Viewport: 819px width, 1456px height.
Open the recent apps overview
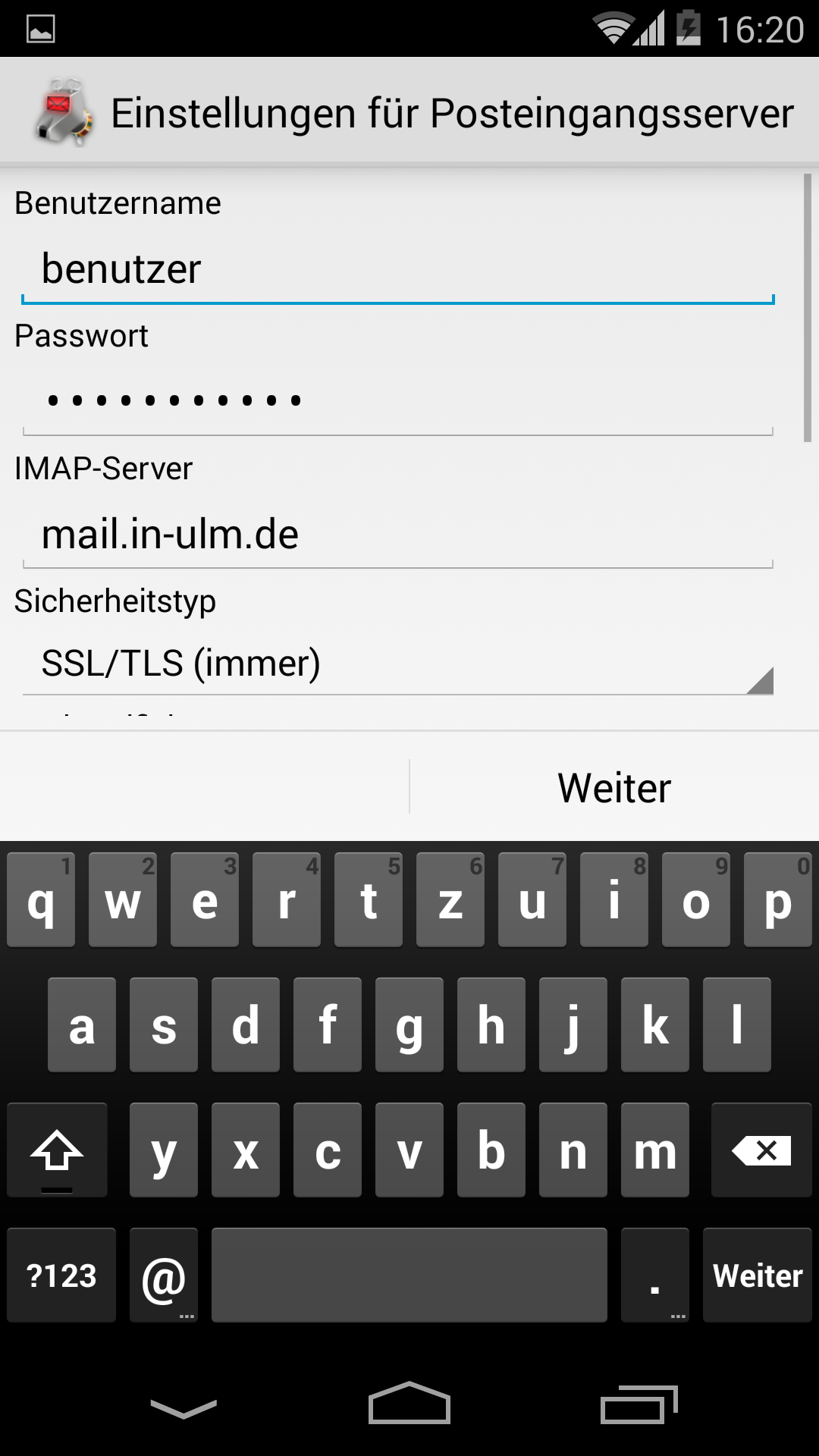(639, 1404)
